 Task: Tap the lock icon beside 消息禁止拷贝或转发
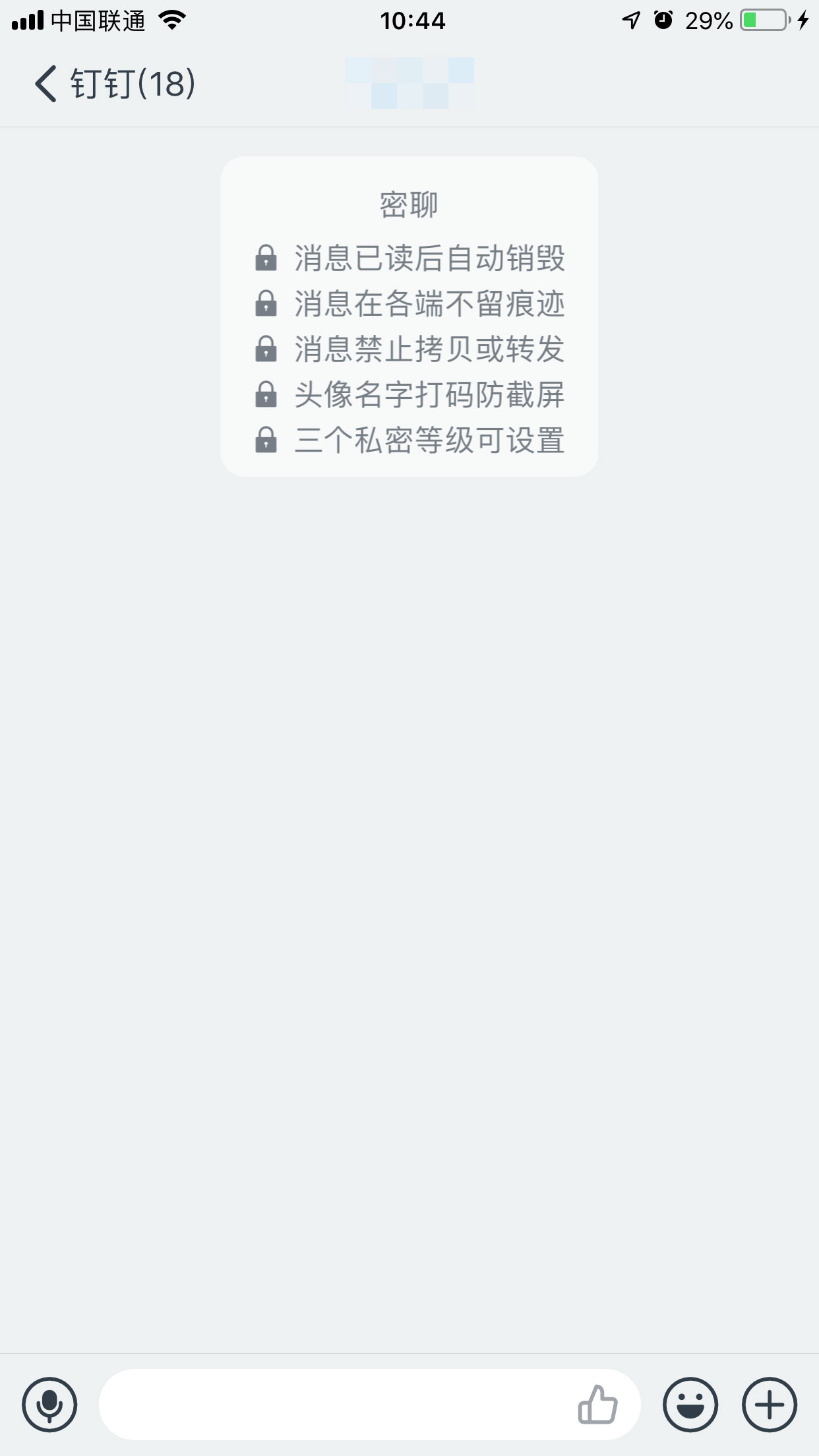point(266,349)
